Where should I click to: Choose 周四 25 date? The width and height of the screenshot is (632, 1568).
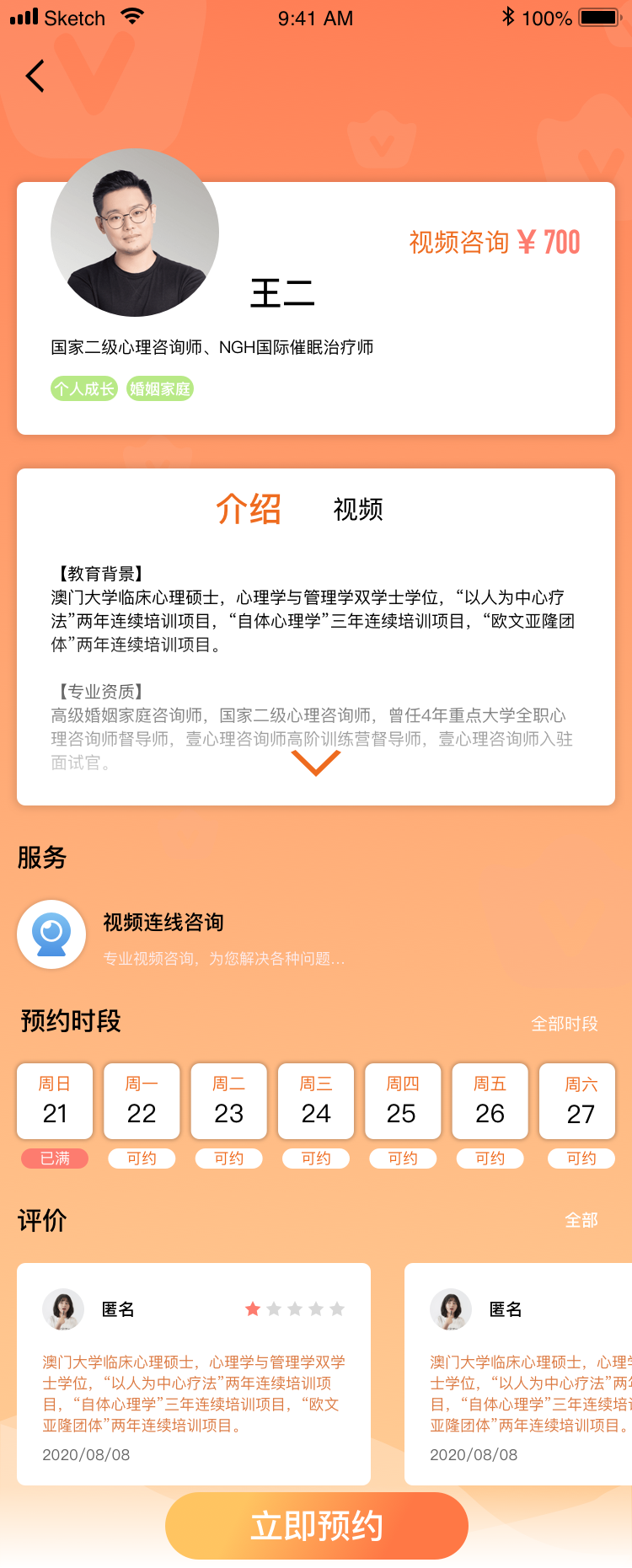[402, 1101]
